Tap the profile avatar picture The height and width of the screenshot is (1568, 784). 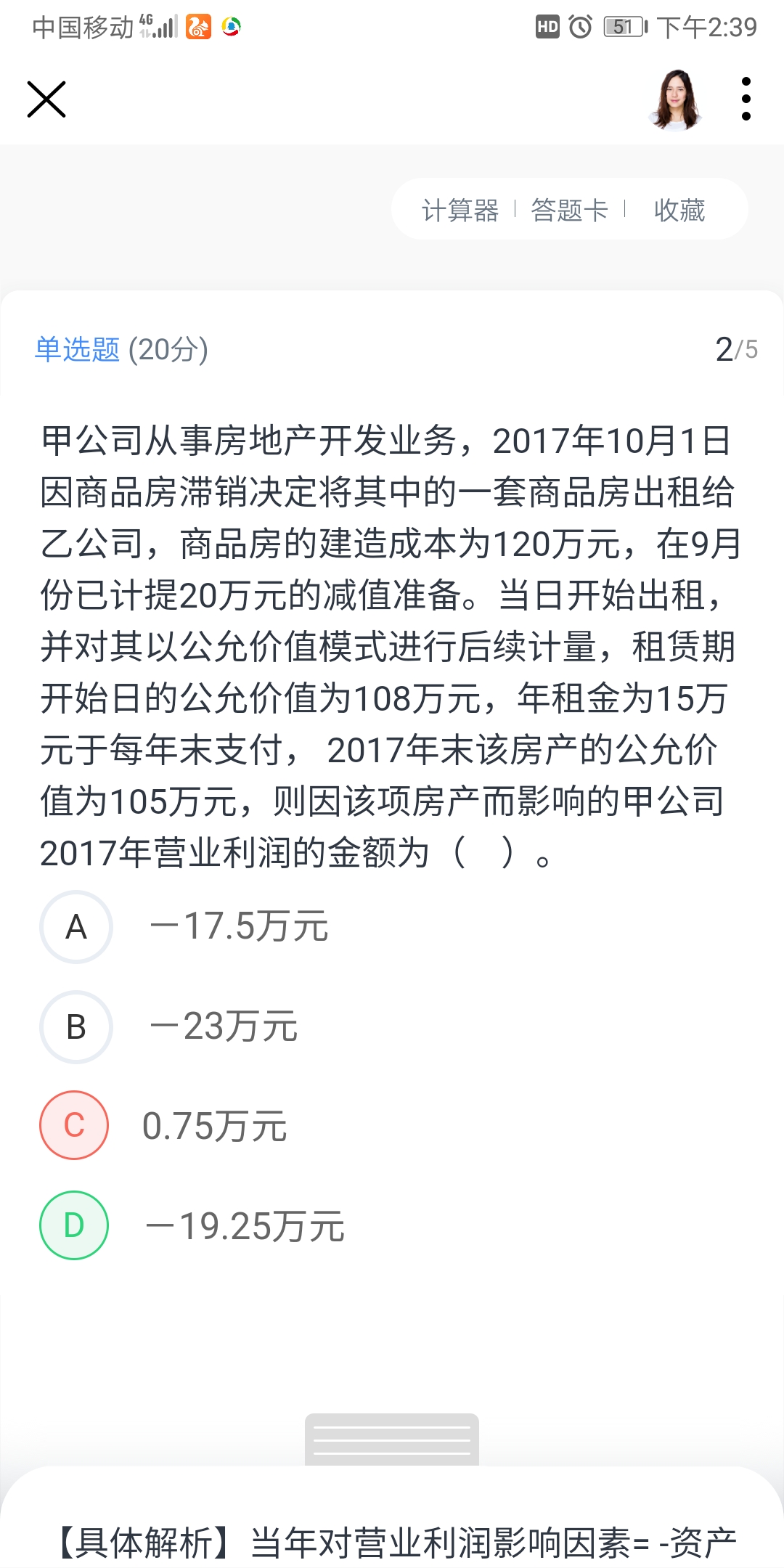click(x=677, y=99)
